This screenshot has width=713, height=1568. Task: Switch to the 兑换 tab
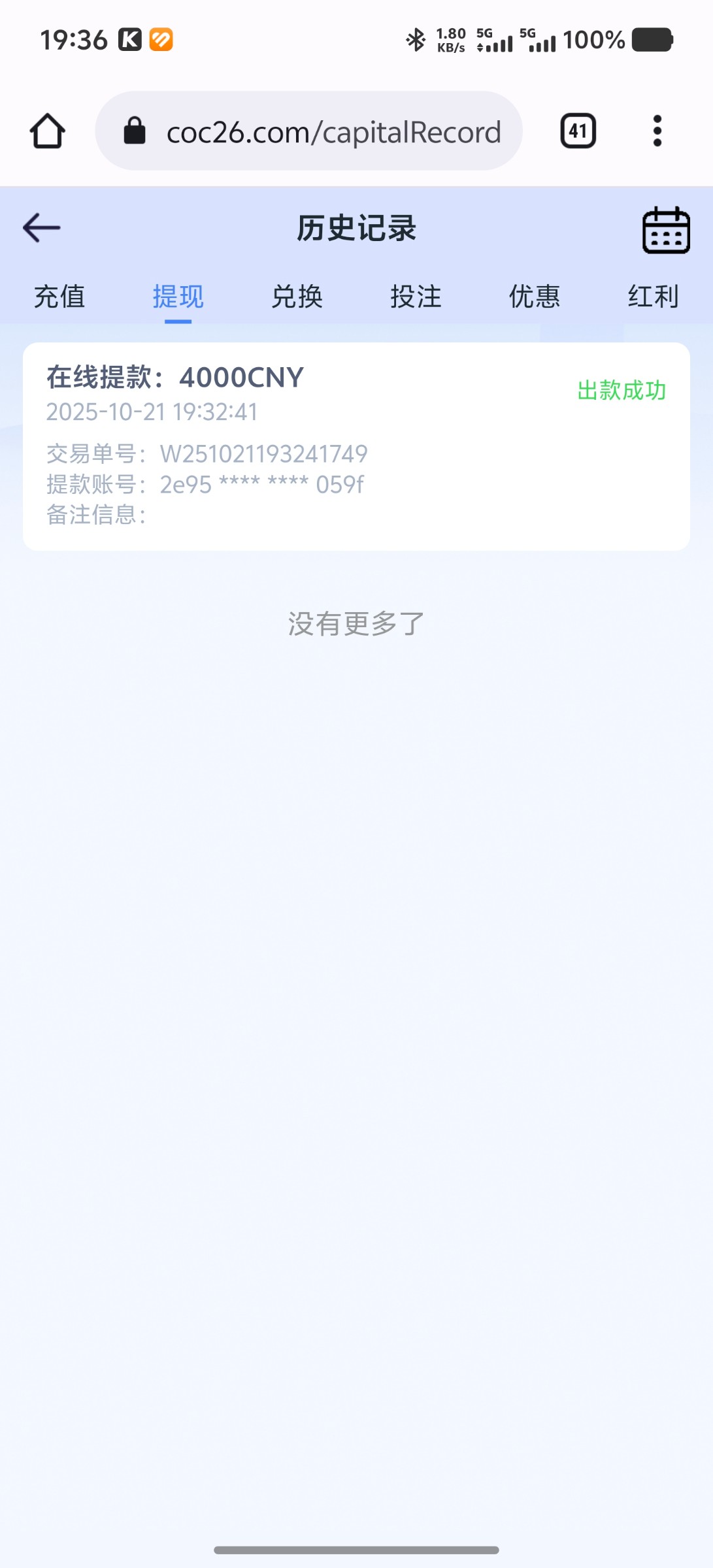click(297, 297)
